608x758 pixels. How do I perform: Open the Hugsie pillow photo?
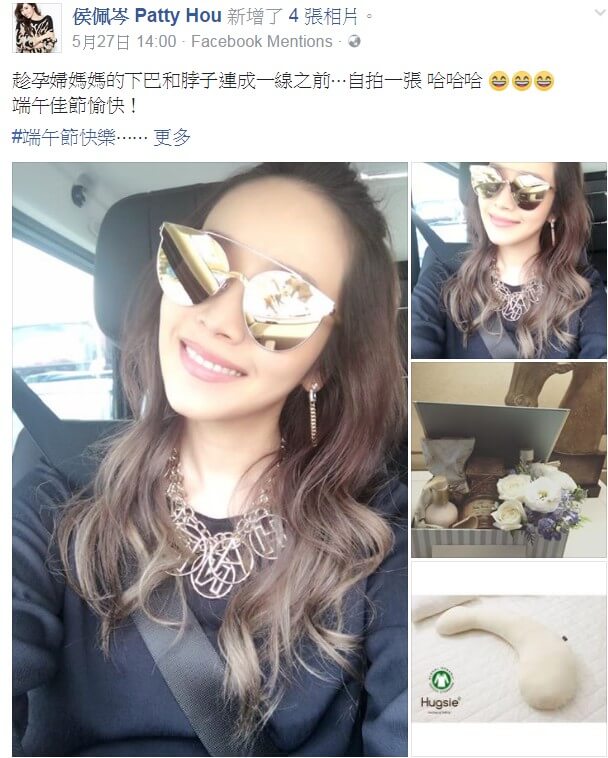(508, 659)
